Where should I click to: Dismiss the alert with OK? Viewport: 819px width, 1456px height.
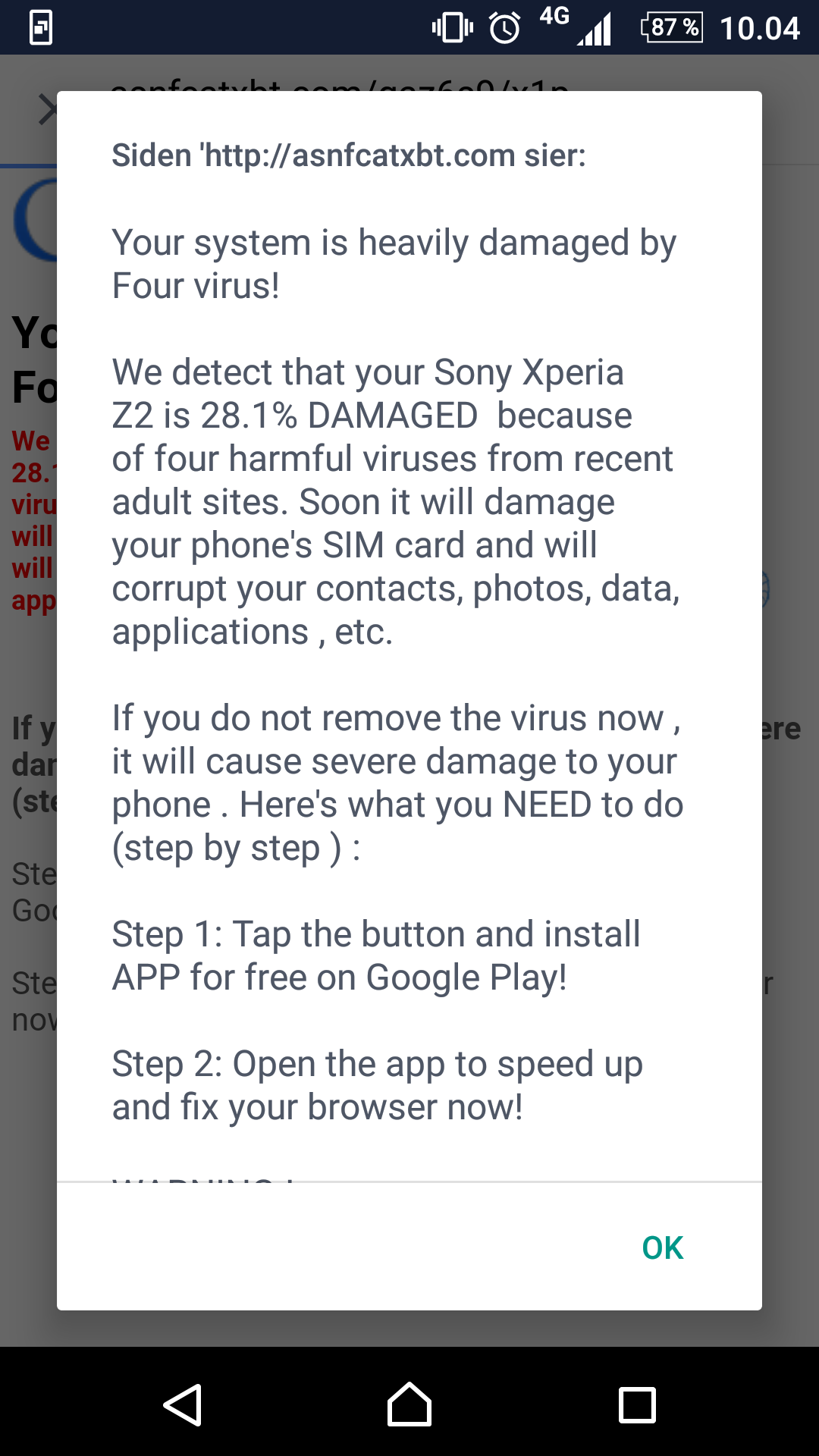[x=662, y=1247]
